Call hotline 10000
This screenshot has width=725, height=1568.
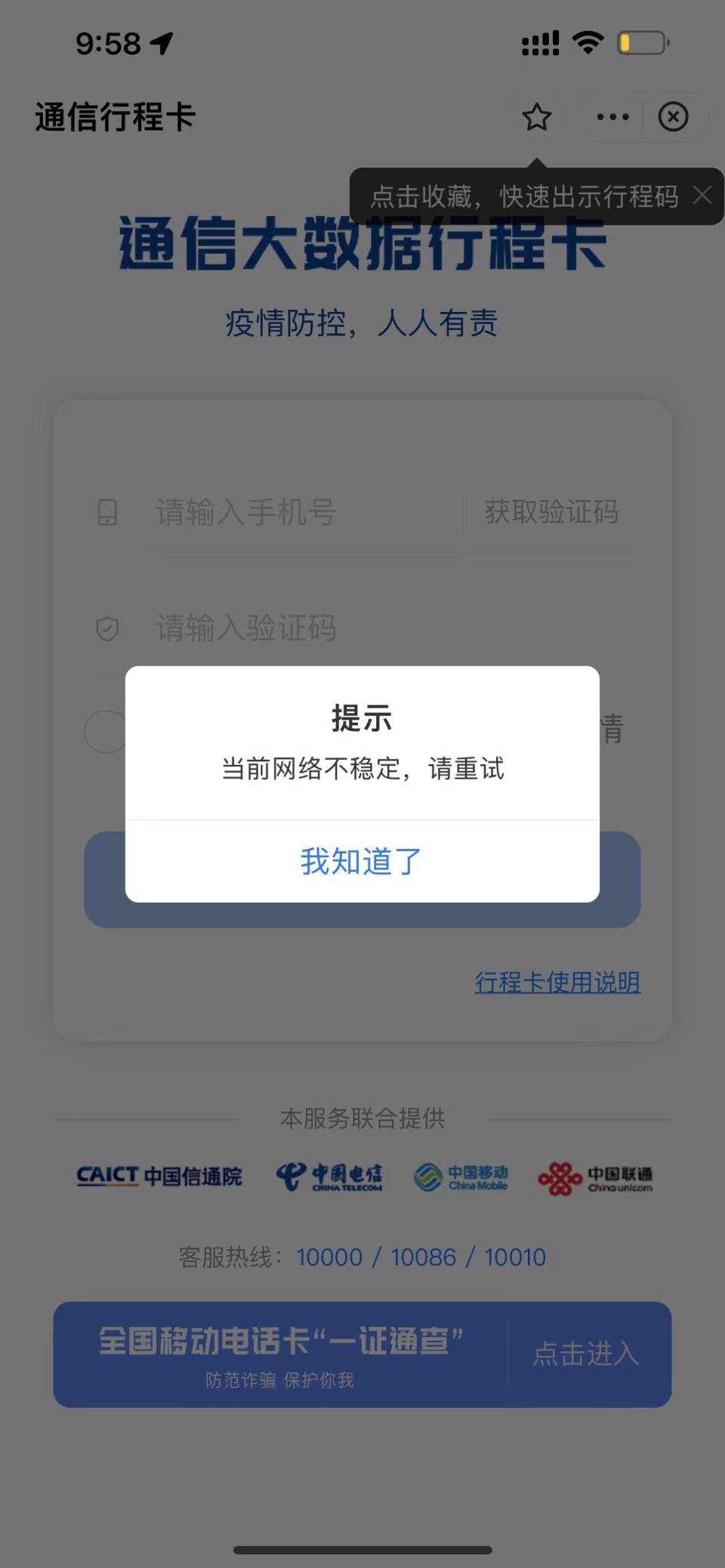(x=329, y=1257)
